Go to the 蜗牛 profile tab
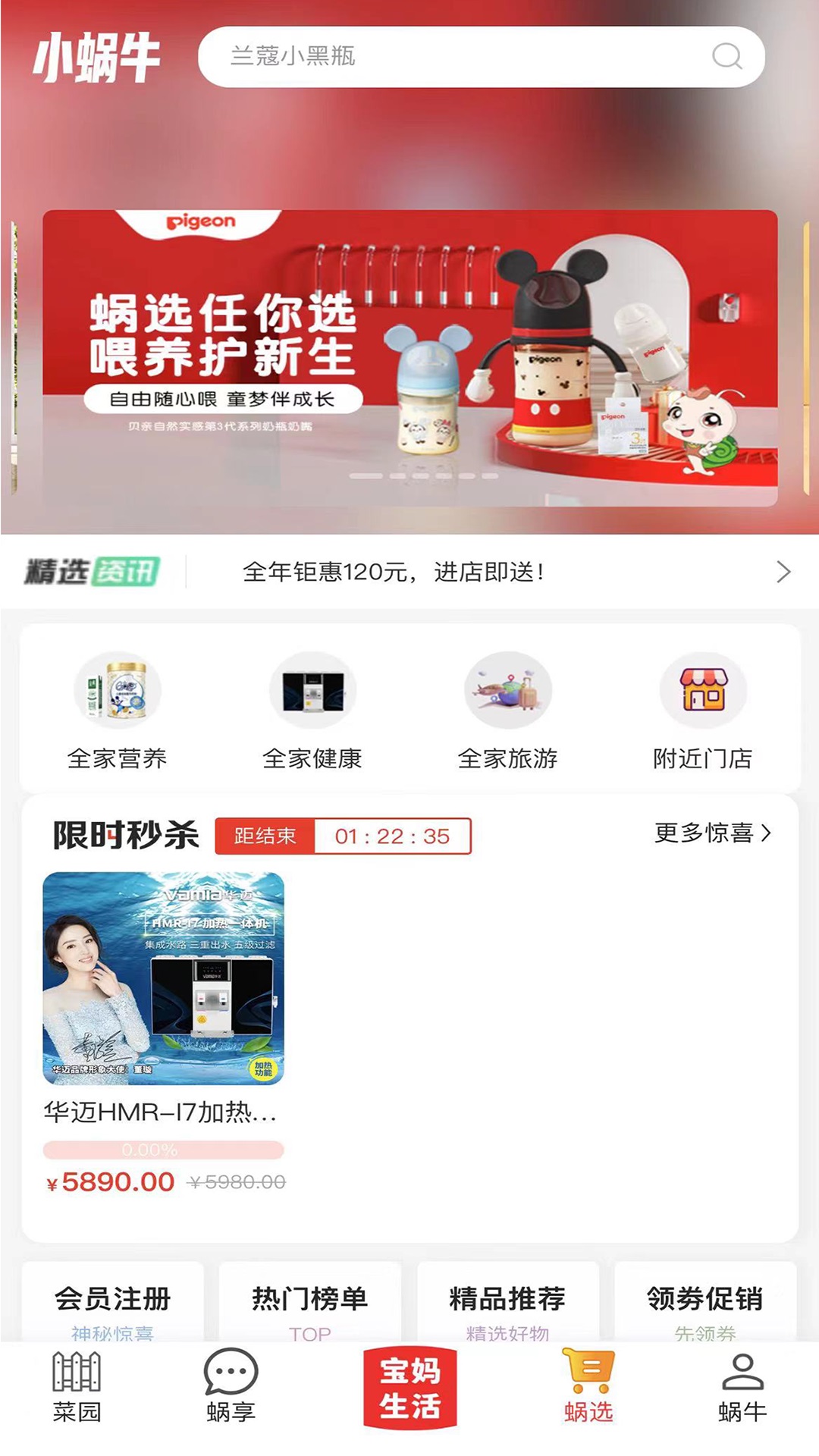This screenshot has width=819, height=1456. click(x=742, y=1386)
